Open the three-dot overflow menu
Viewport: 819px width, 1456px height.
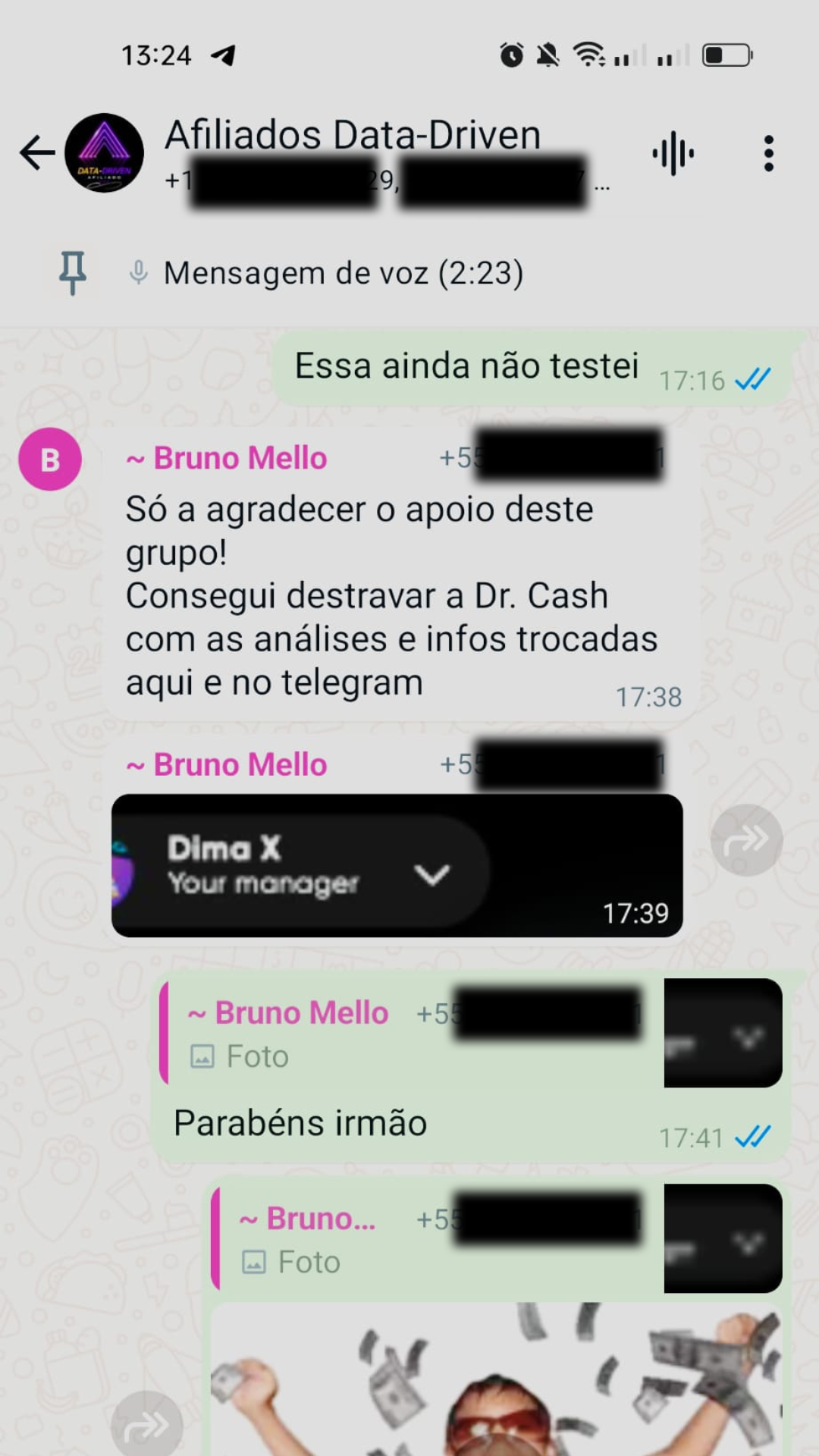click(x=769, y=154)
